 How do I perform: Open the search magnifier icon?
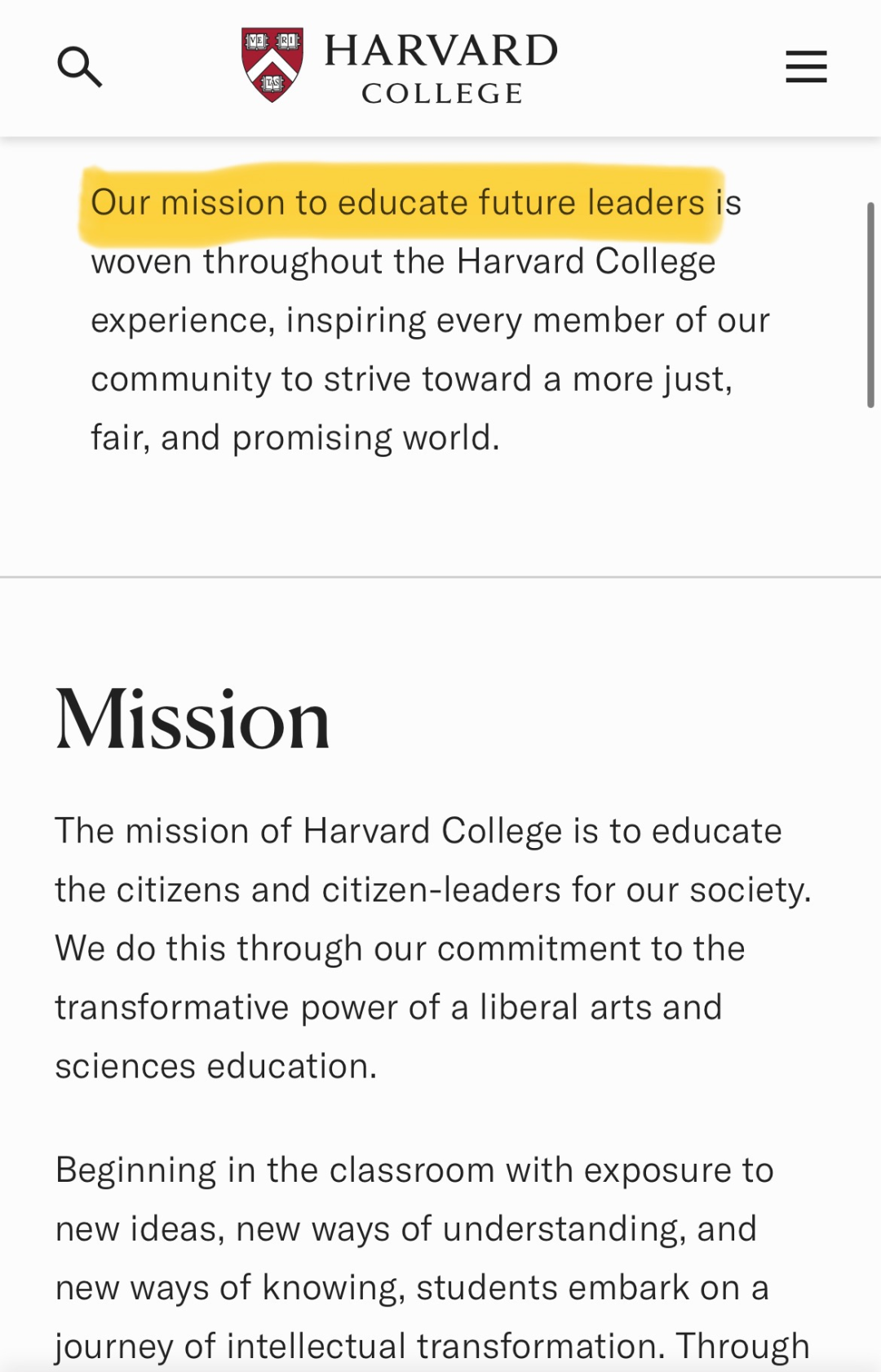point(79,67)
